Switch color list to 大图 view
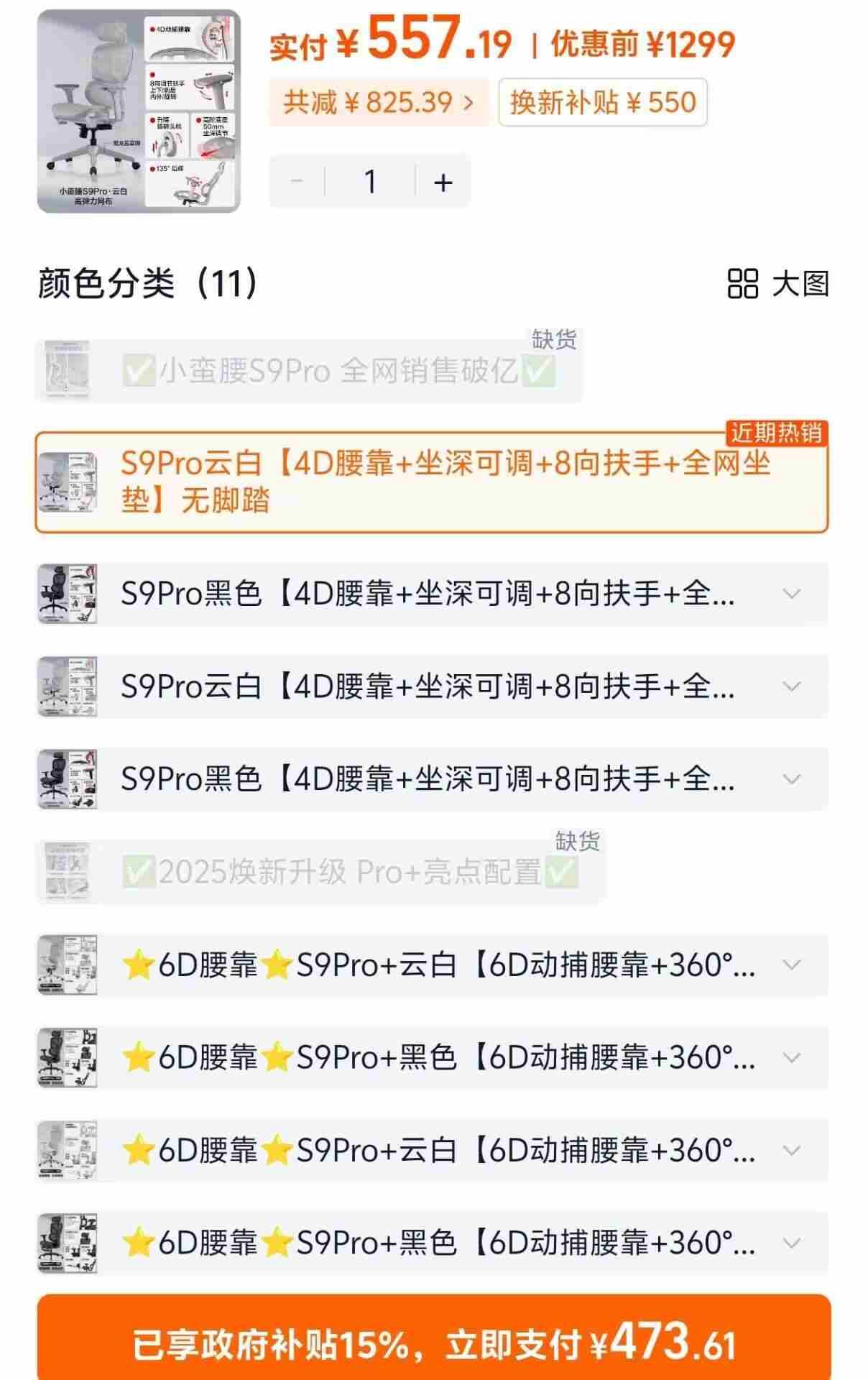This screenshot has width=868, height=1380. click(779, 283)
